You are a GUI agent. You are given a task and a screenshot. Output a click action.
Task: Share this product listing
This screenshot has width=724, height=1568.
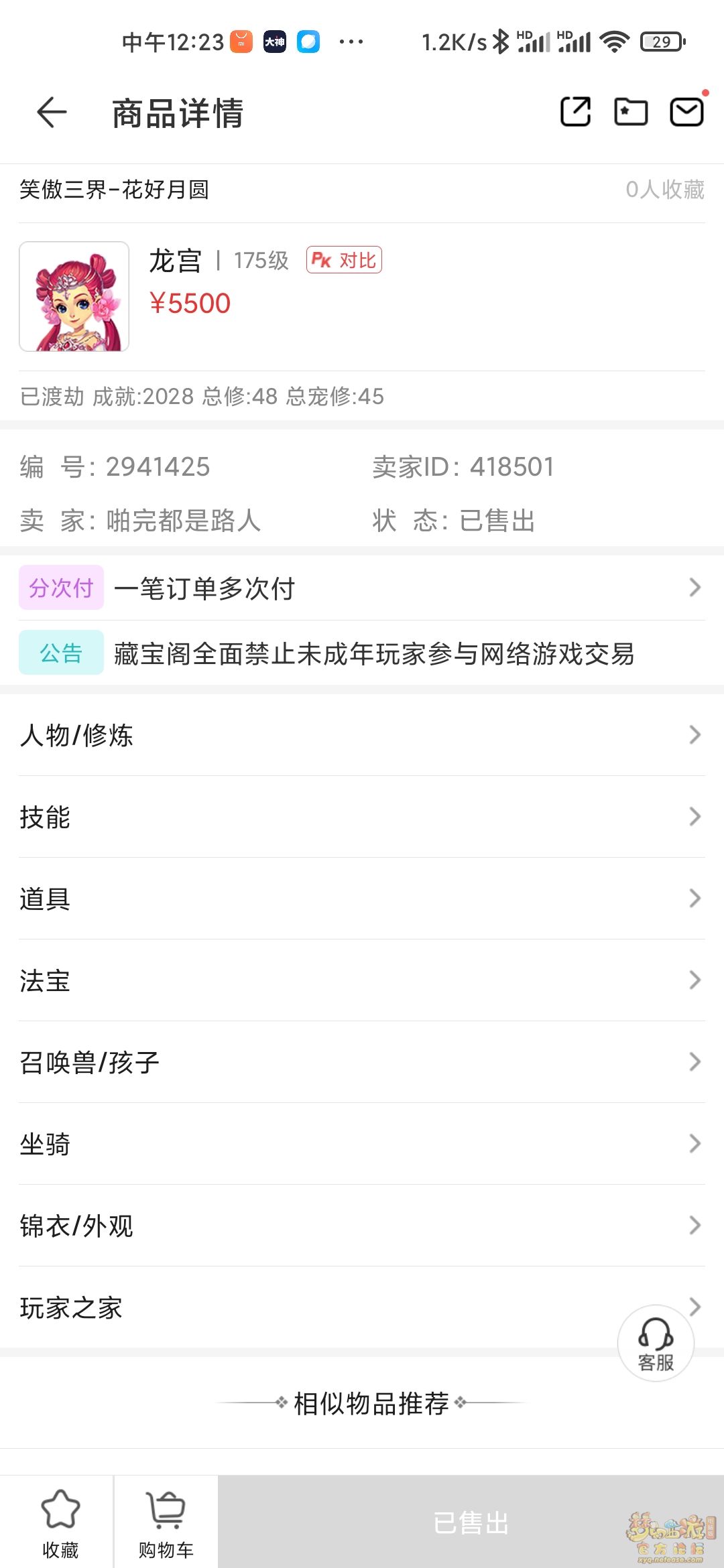tap(575, 112)
